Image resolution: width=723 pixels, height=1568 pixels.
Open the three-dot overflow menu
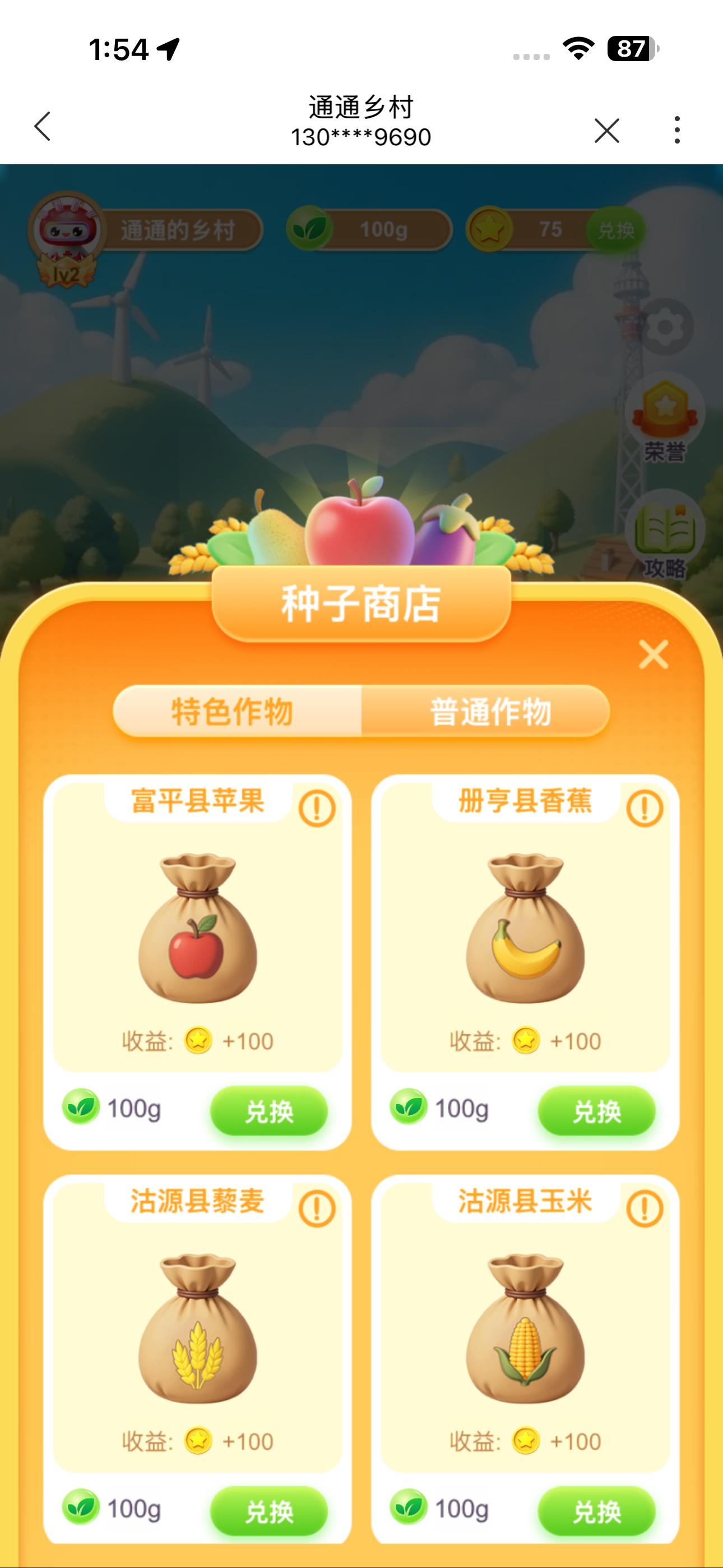pos(676,130)
